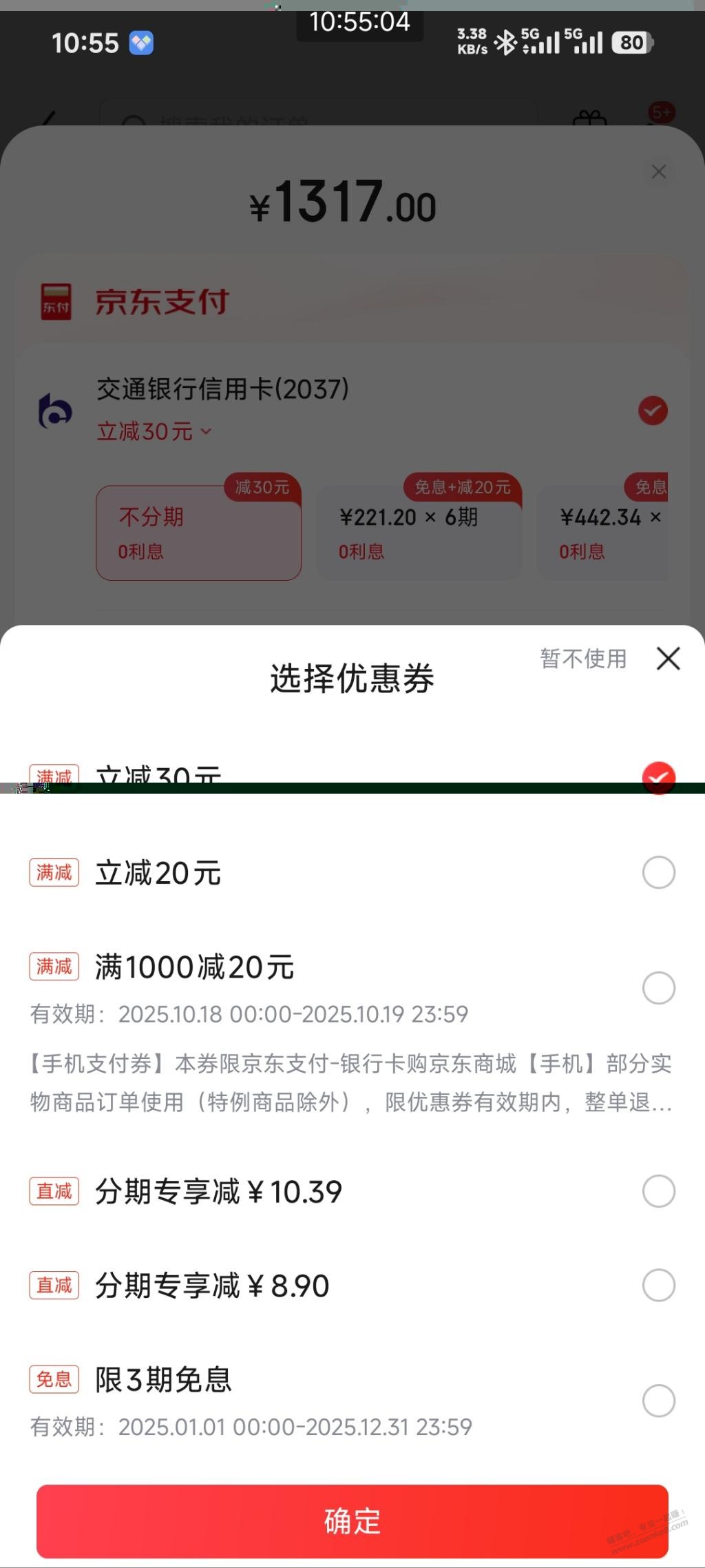The width and height of the screenshot is (705, 1568).
Task: Close the 选择优惠券 sheet
Action: [x=668, y=659]
